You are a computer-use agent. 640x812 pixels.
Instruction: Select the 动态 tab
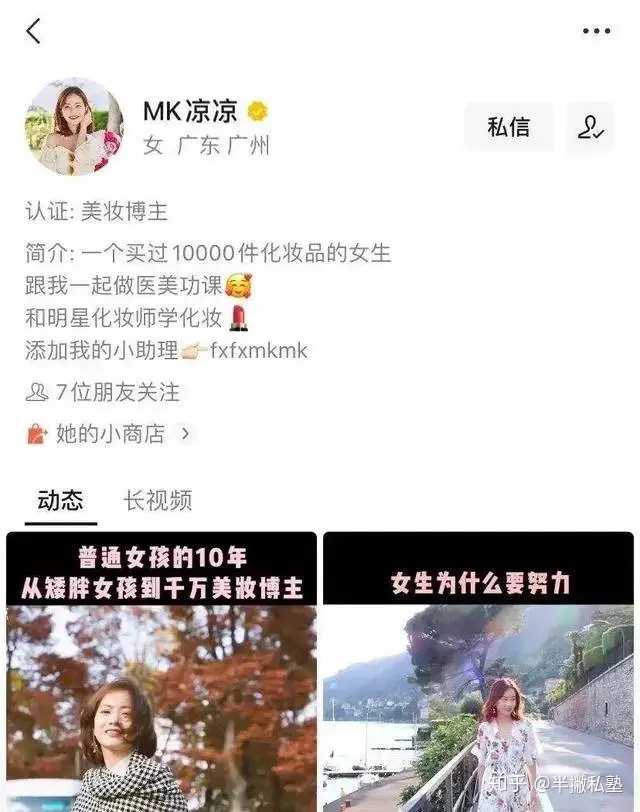(61, 500)
